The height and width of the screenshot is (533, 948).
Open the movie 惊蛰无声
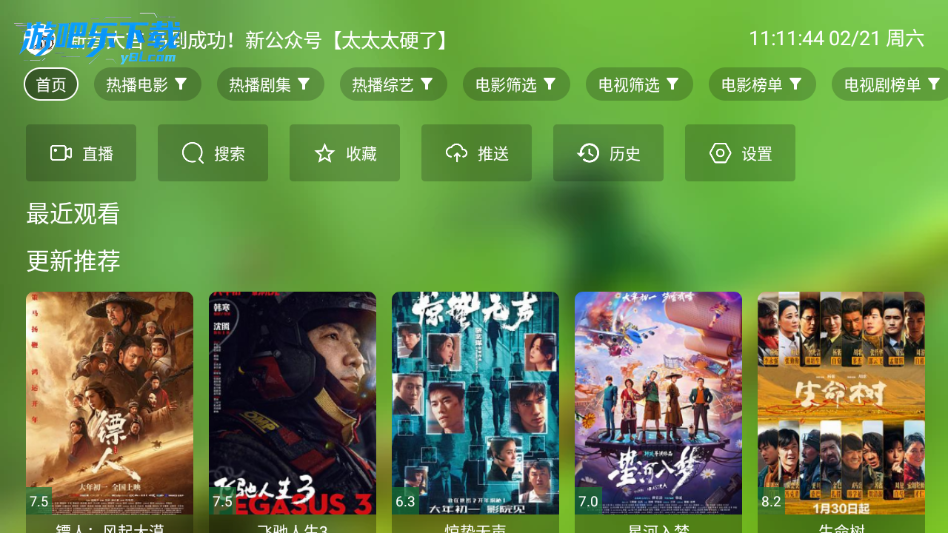point(475,405)
